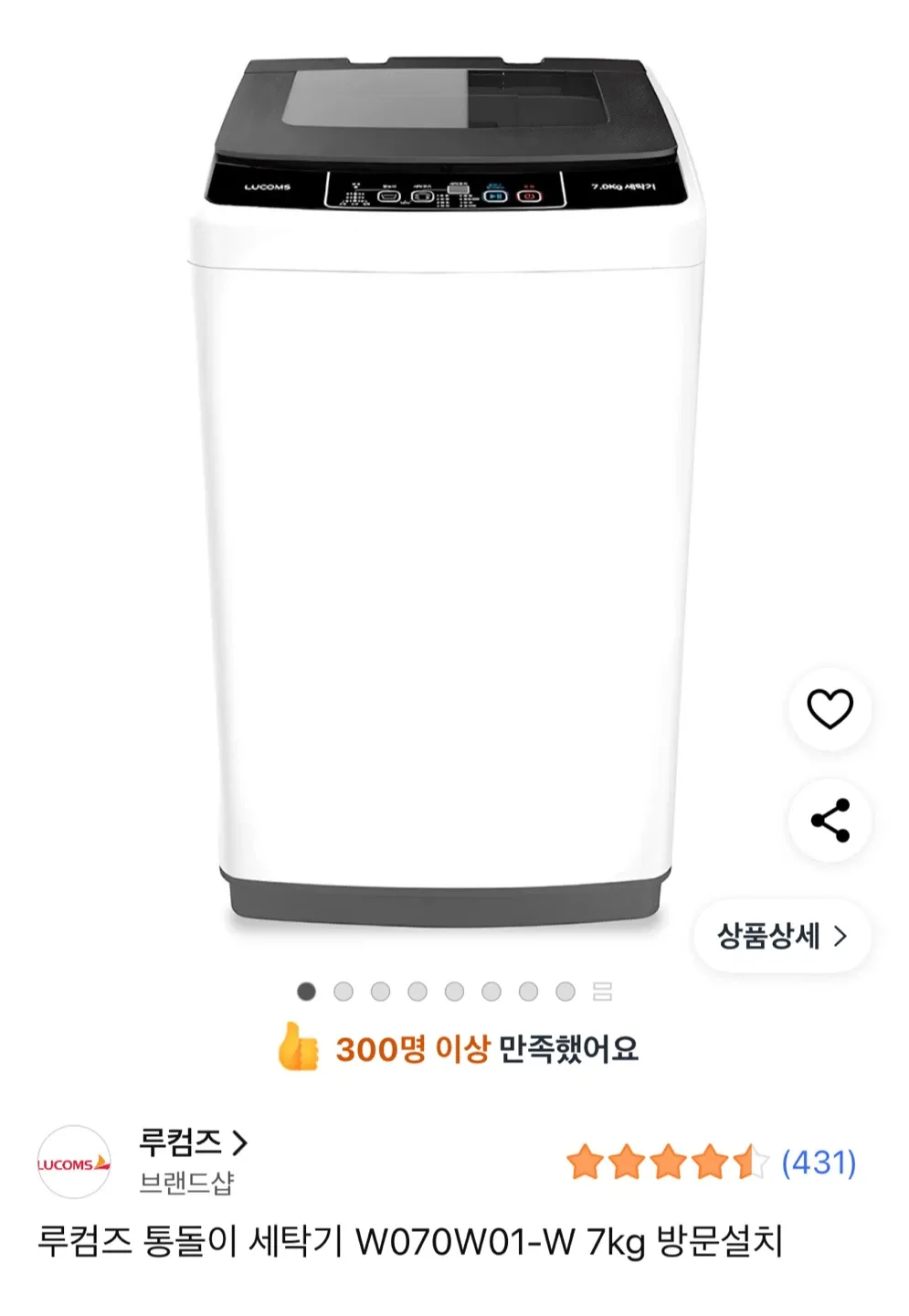Select the fourth carousel dot
The width and height of the screenshot is (909, 1316).
417,990
